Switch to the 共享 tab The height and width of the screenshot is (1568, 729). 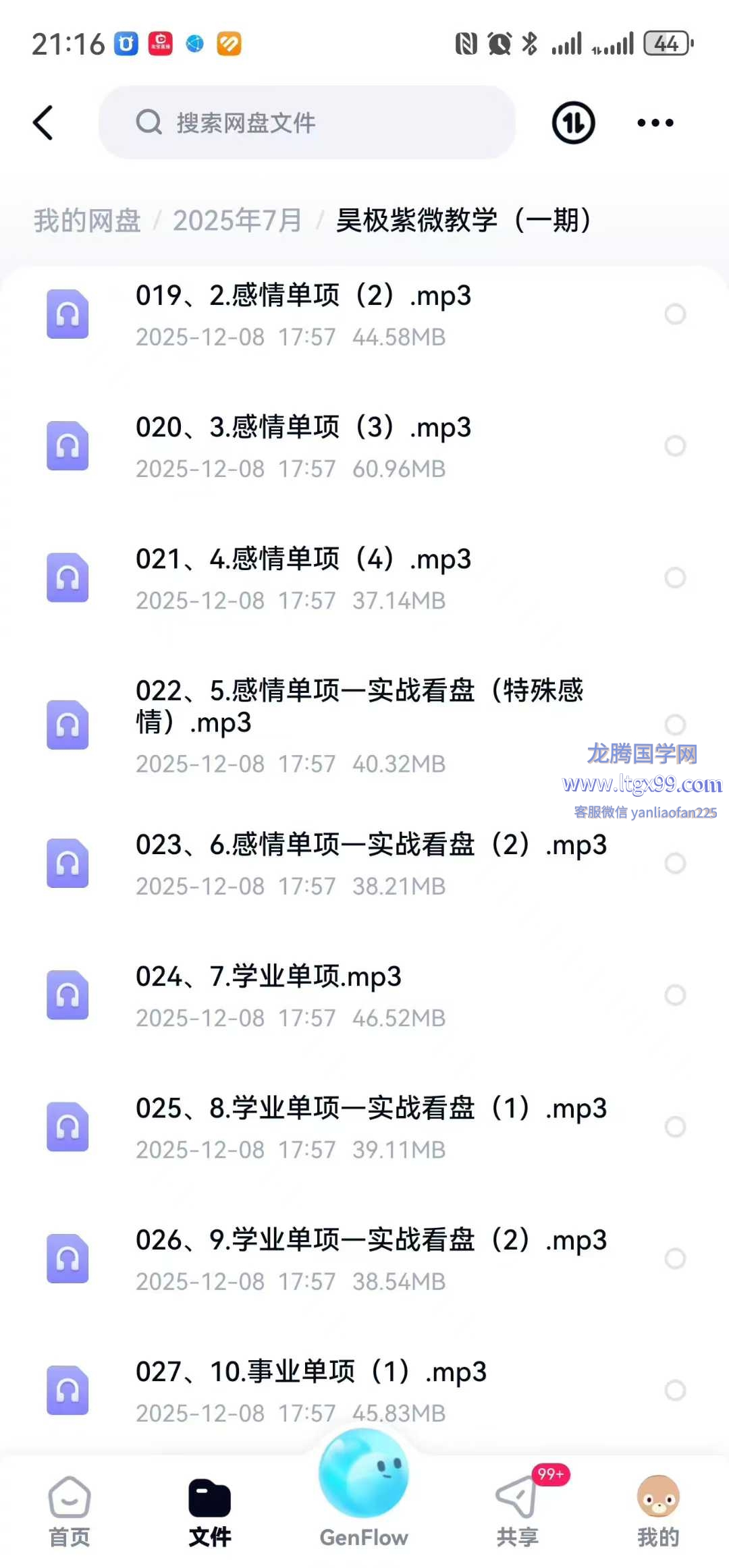pyautogui.click(x=517, y=1511)
